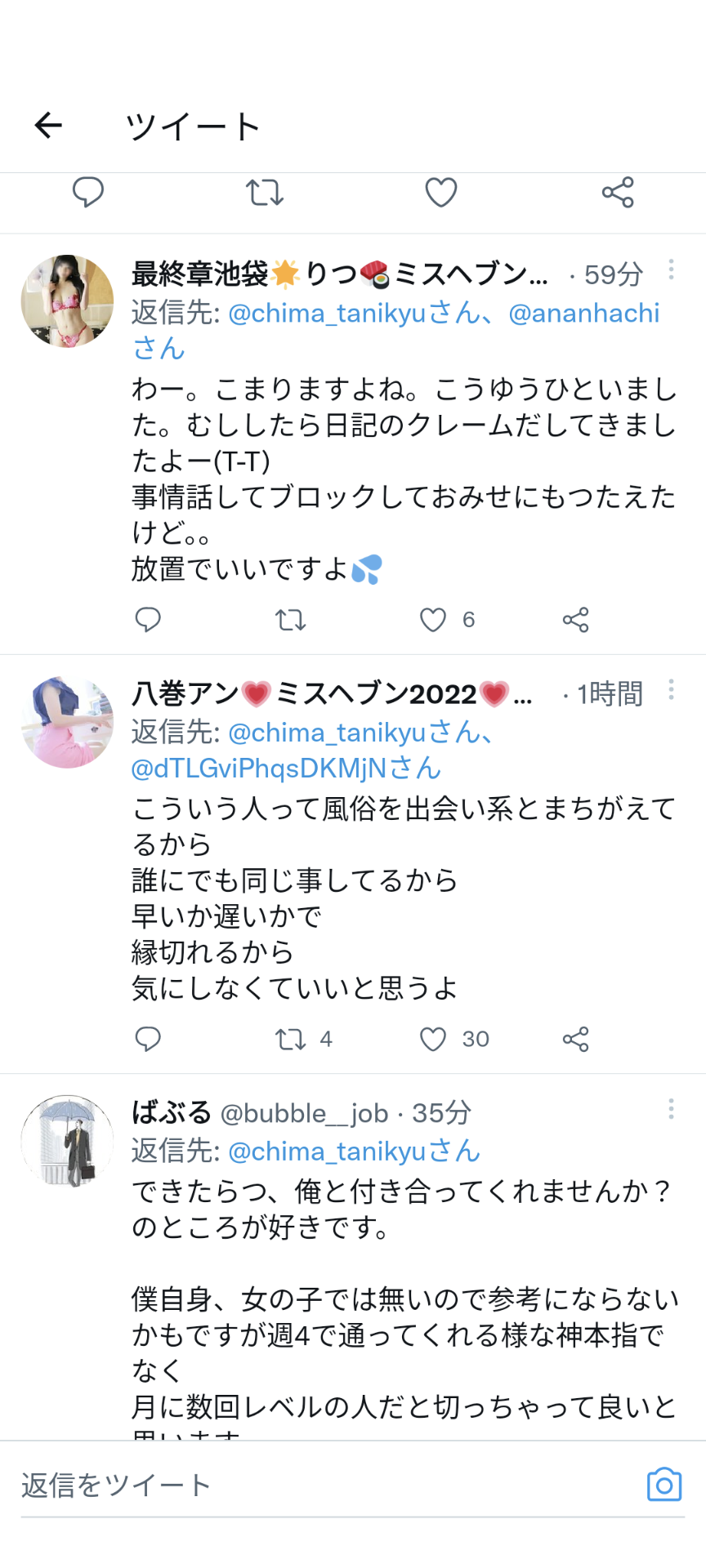Attach a photo with the camera icon

coord(664,1485)
